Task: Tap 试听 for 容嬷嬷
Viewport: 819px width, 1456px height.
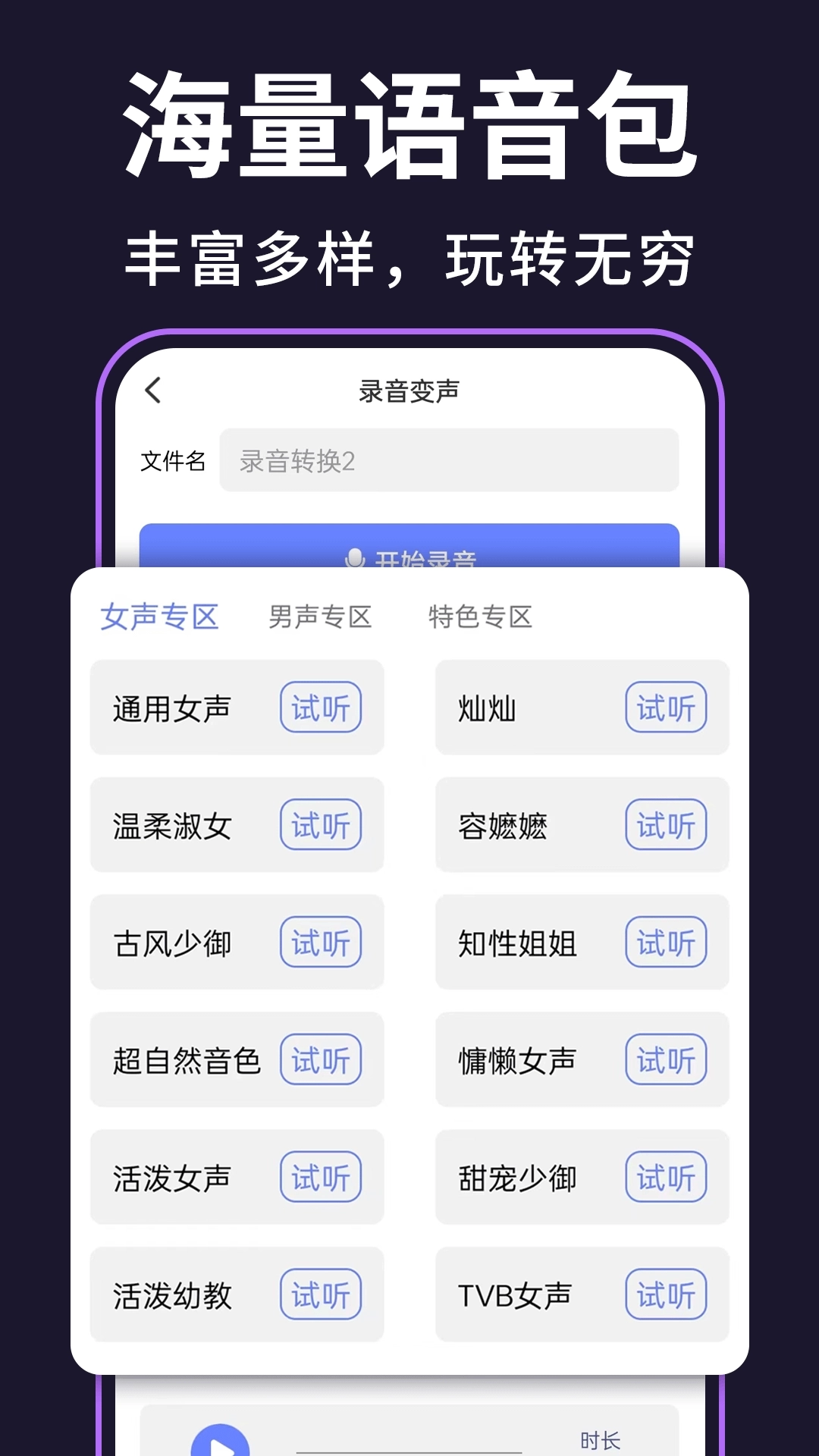Action: pos(666,825)
